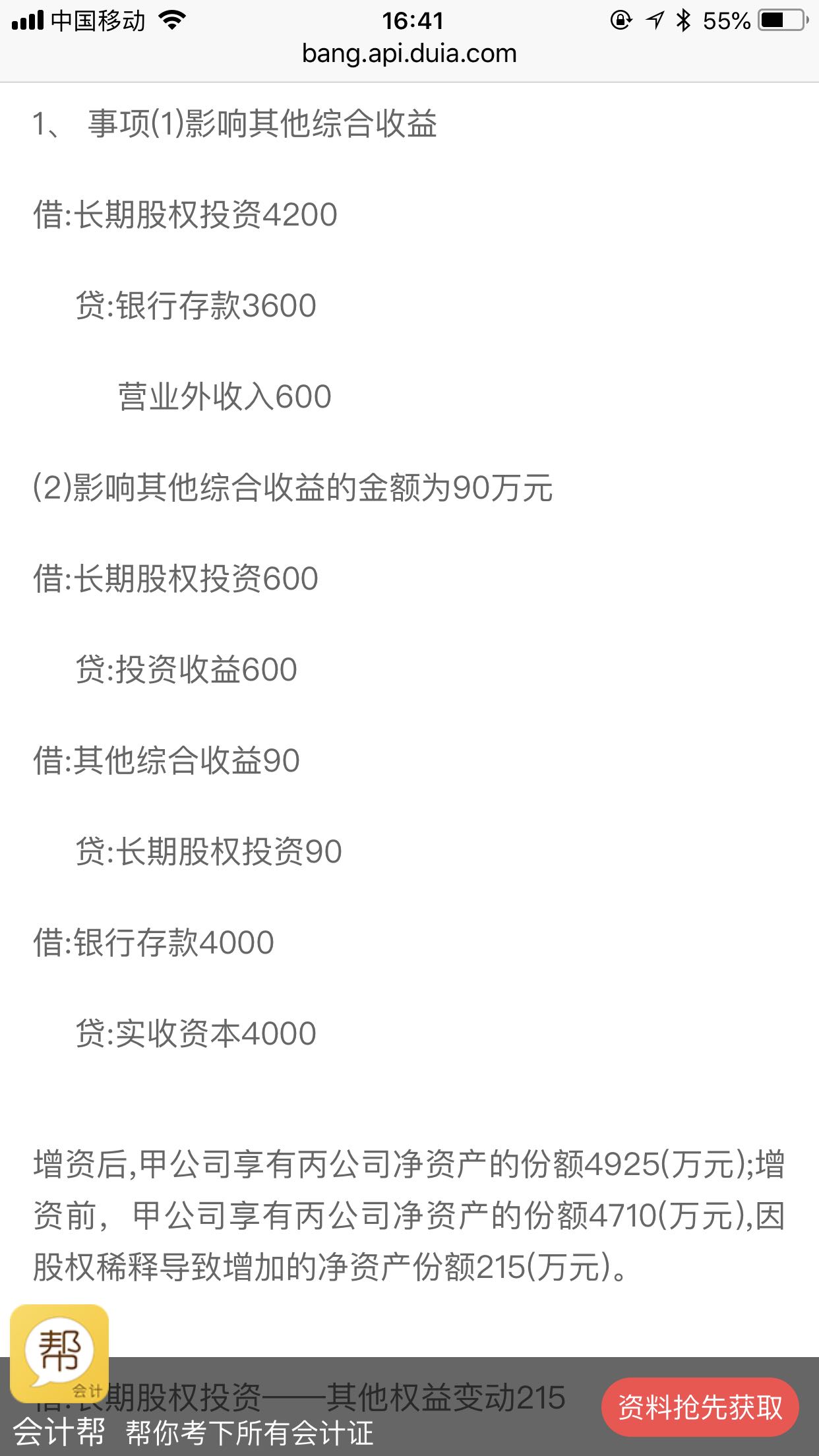Viewport: 819px width, 1456px height.
Task: Tap the time 16:41 in the status bar
Action: click(409, 20)
